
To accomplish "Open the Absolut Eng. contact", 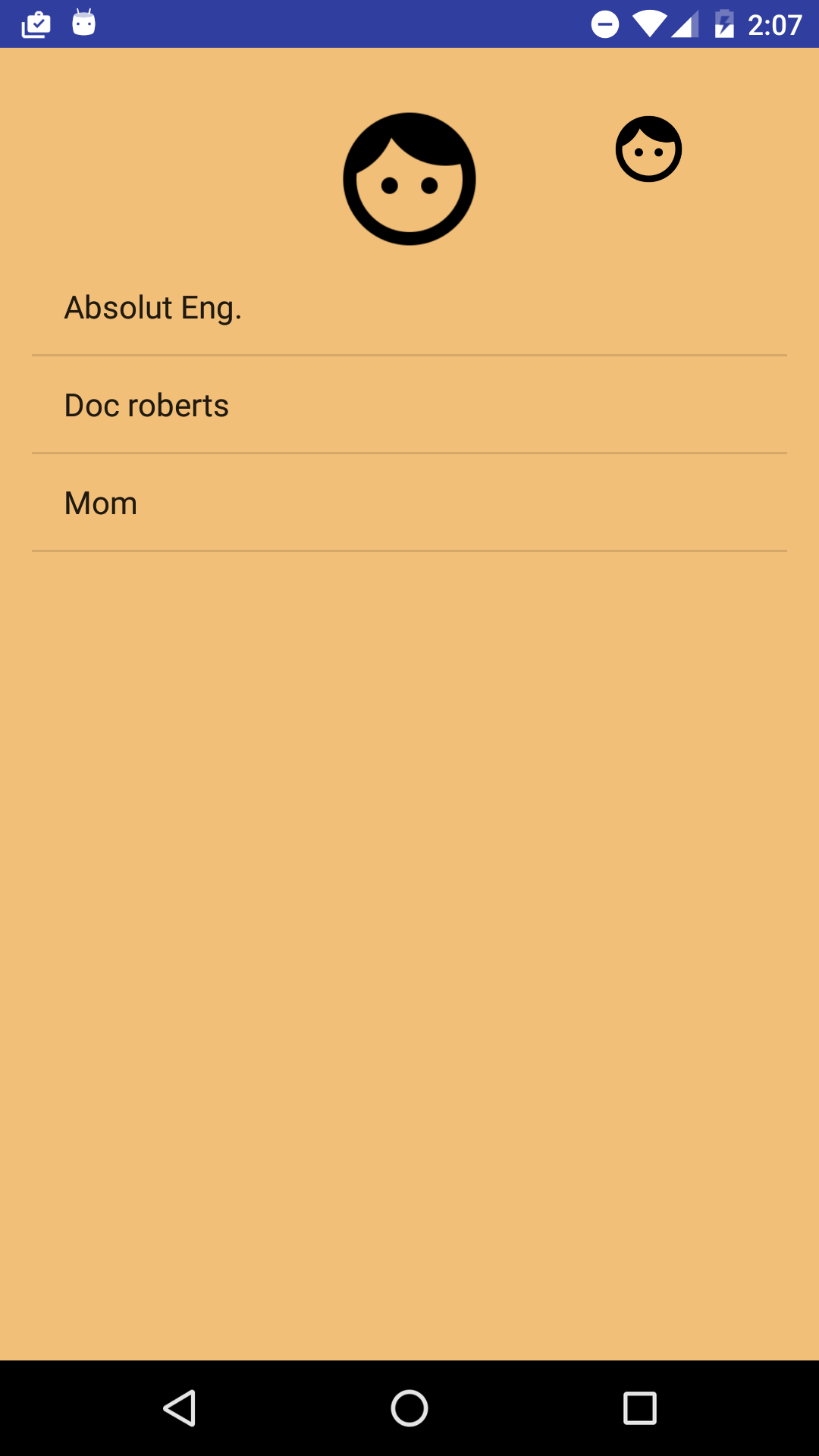I will (x=409, y=308).
